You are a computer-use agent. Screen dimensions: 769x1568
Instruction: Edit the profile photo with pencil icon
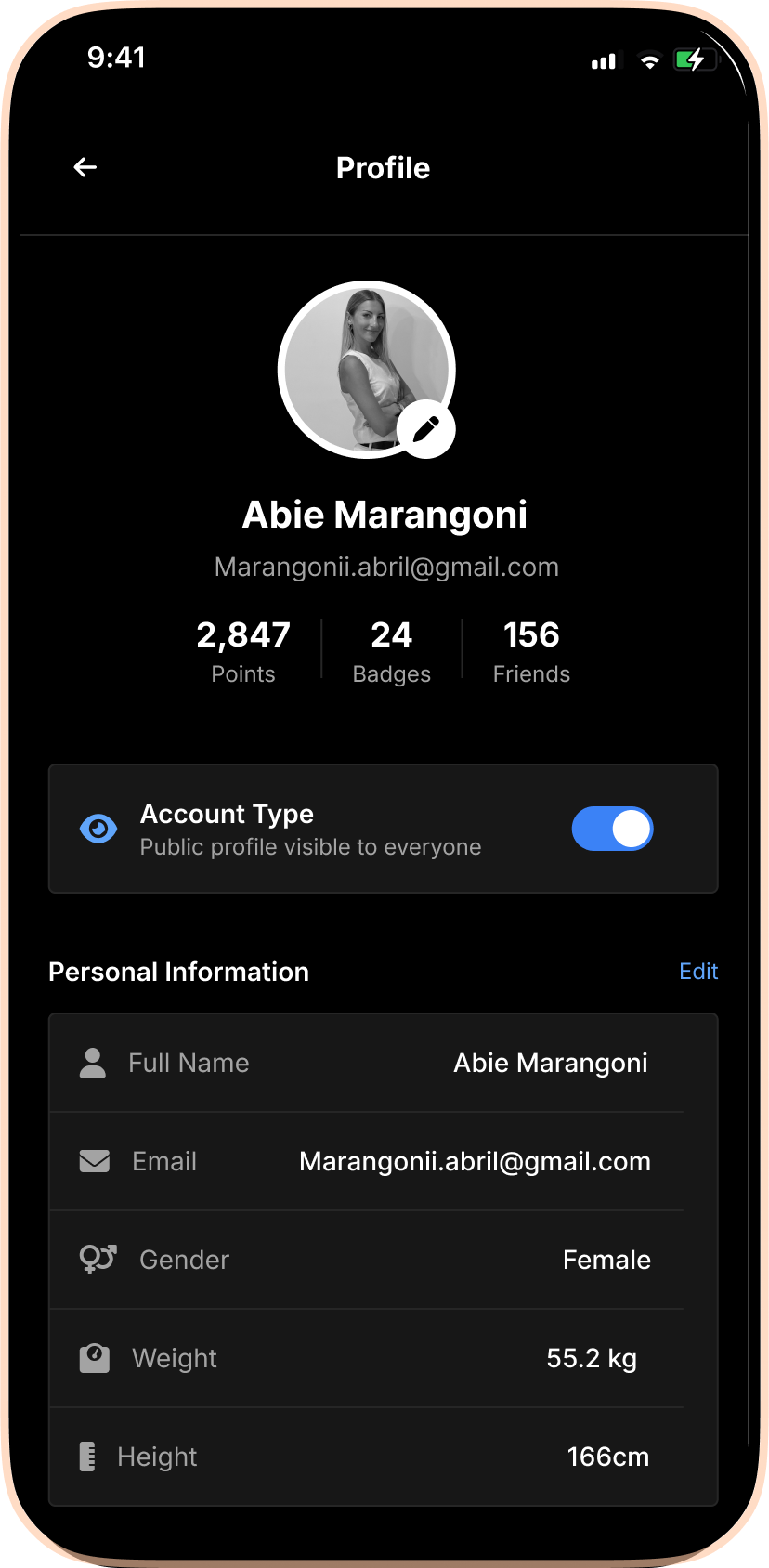(x=425, y=429)
